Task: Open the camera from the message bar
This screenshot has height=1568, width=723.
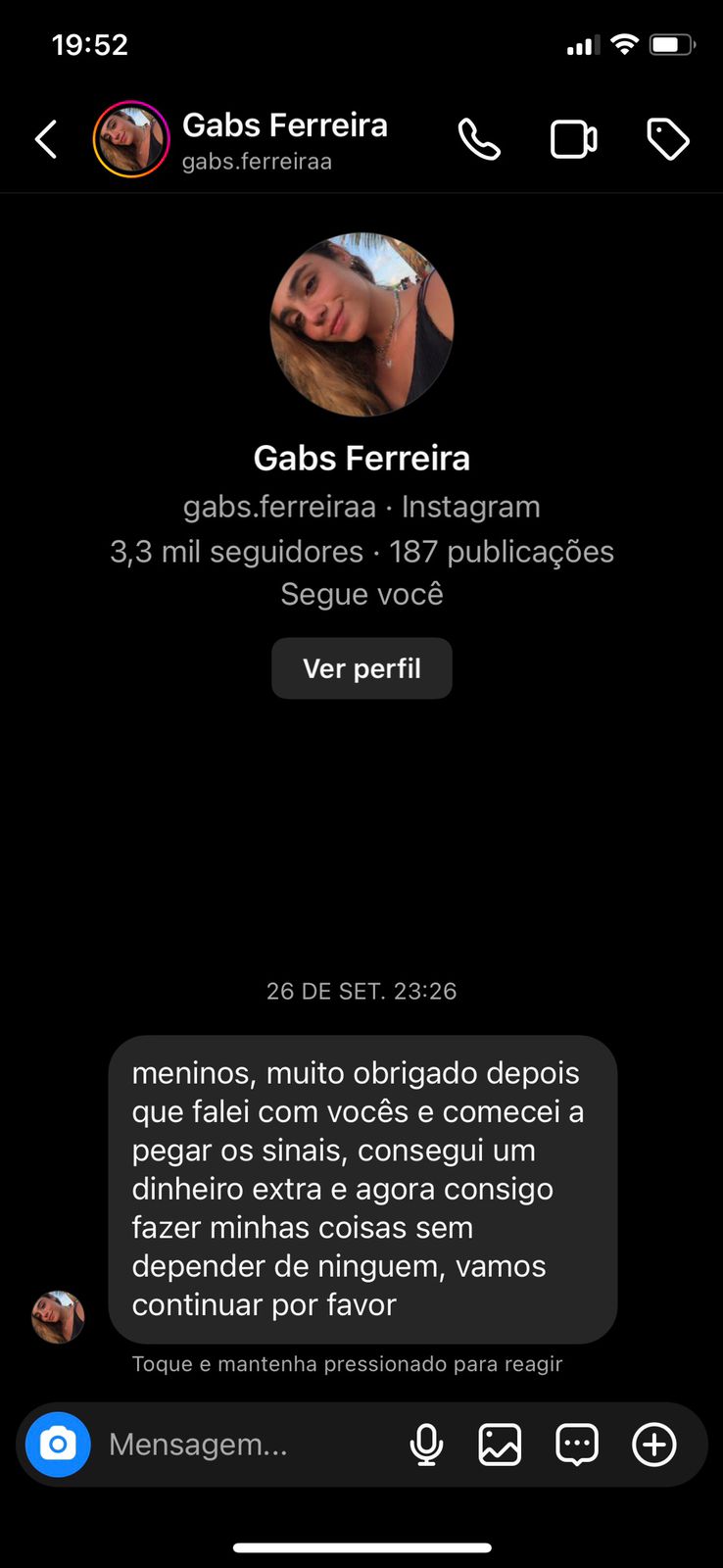Action: 58,1445
